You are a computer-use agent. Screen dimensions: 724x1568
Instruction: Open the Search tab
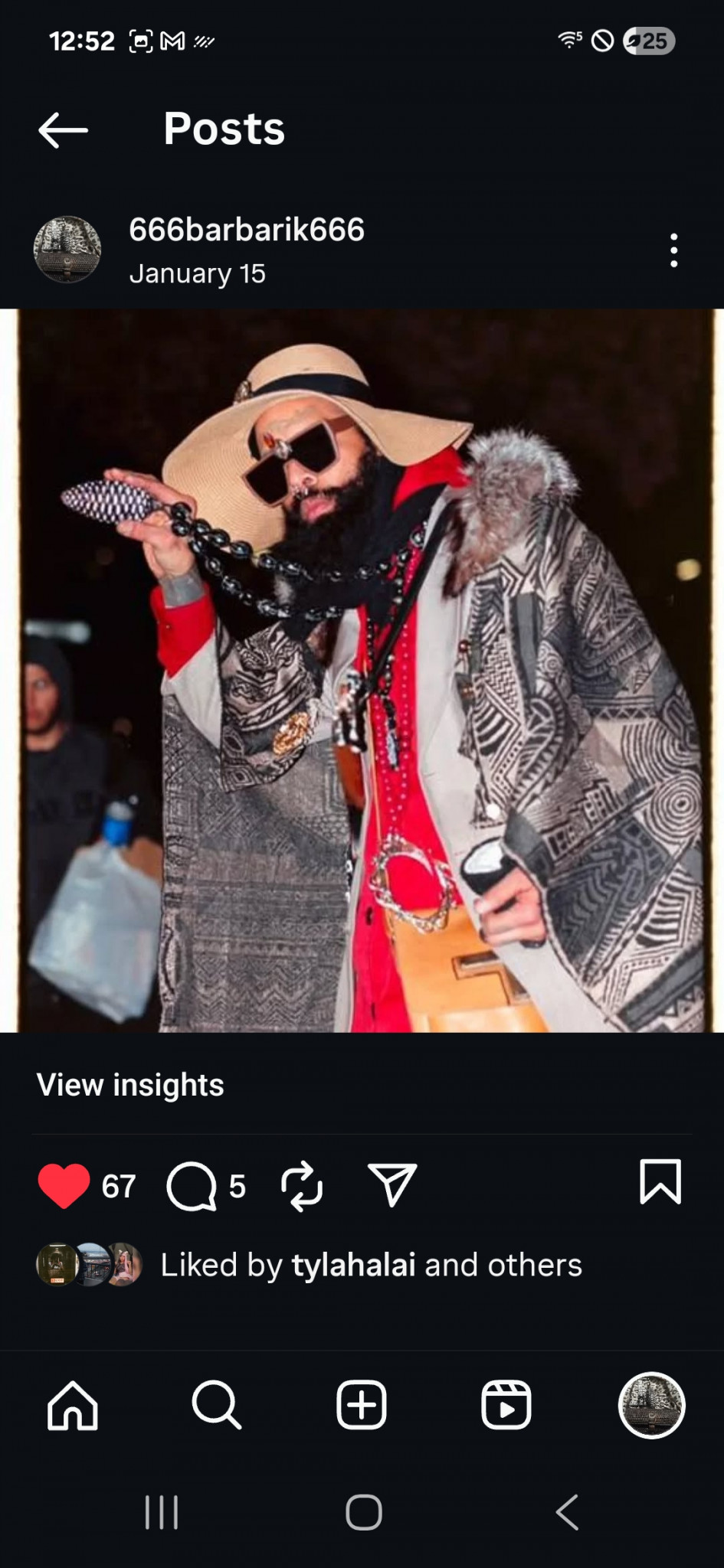click(x=217, y=1405)
